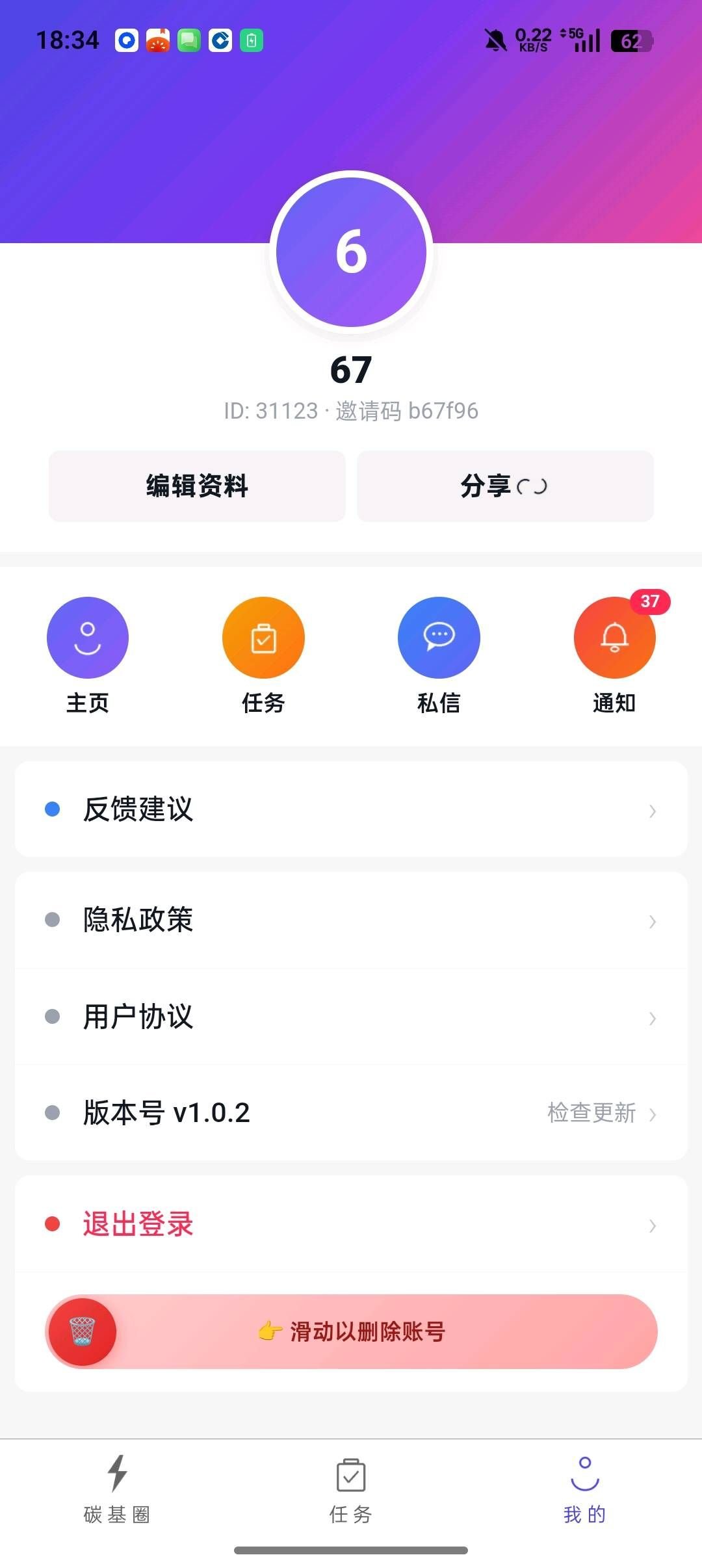The width and height of the screenshot is (702, 1568).
Task: Open the orange 任务 shortcut icon
Action: (x=263, y=638)
